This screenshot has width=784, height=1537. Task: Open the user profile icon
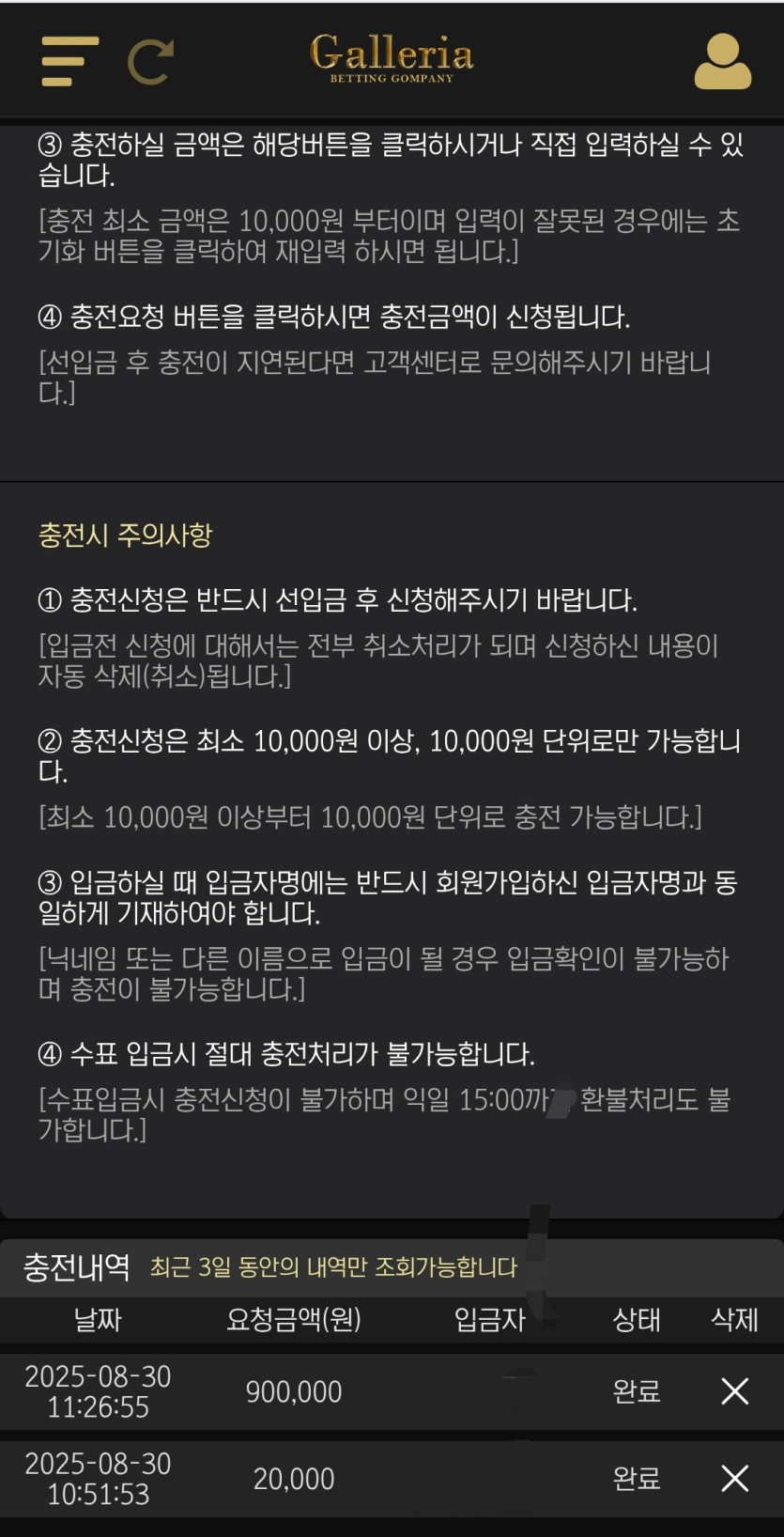722,62
